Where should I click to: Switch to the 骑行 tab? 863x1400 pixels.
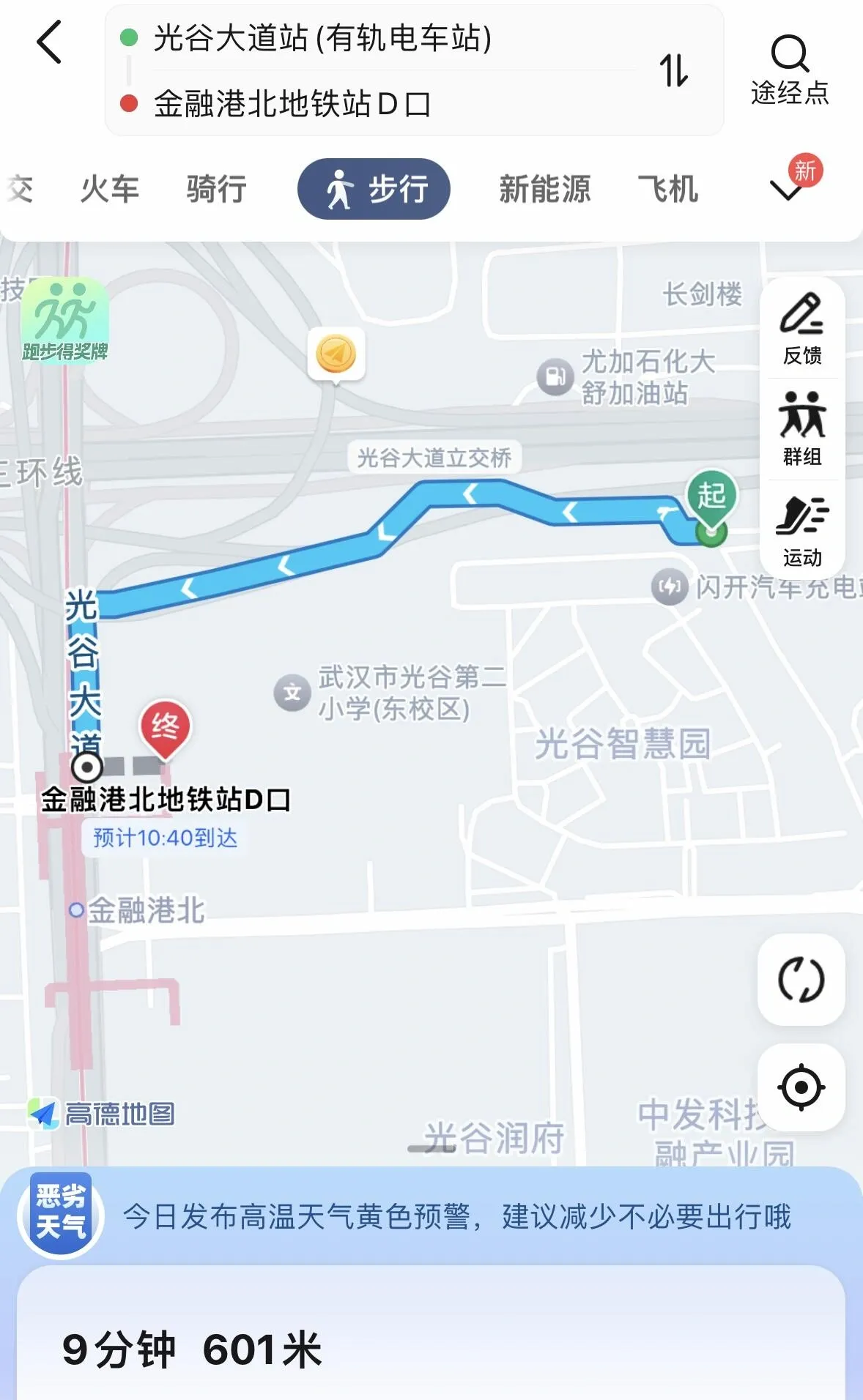(x=216, y=189)
